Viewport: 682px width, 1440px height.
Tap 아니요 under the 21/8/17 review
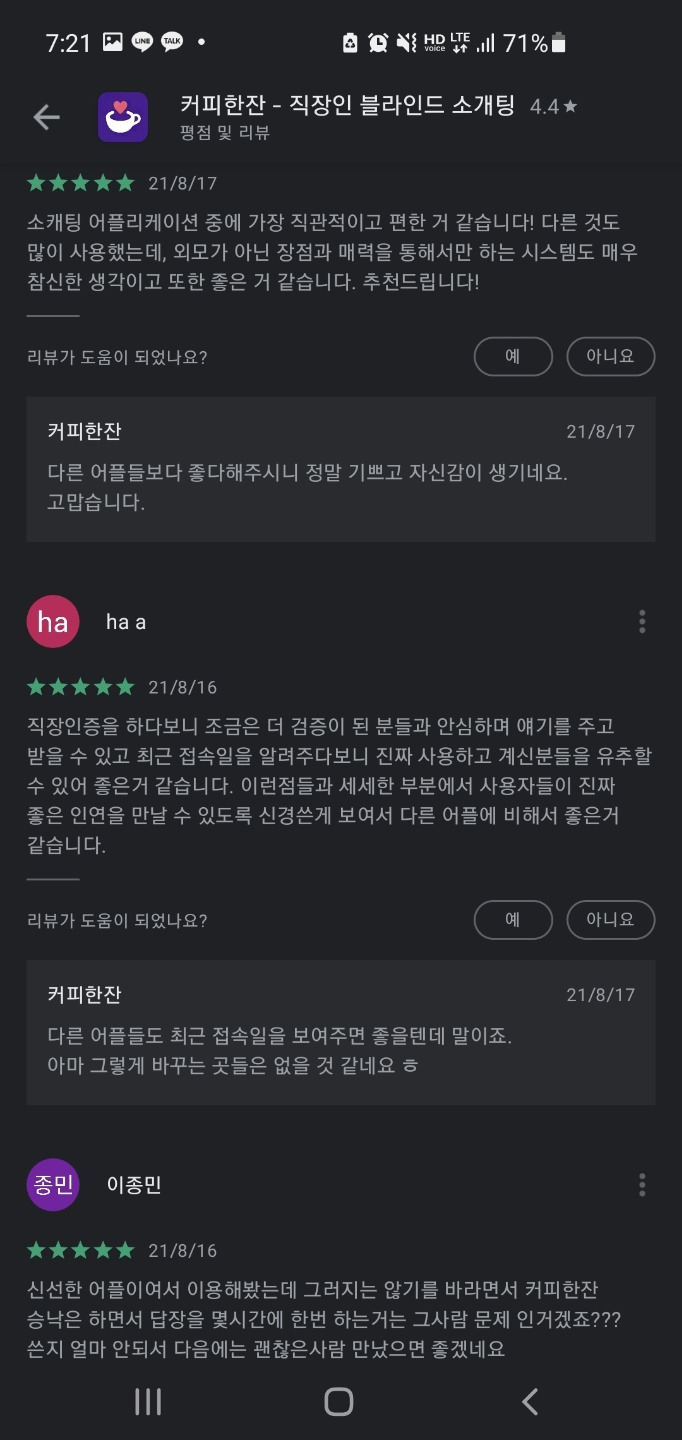coord(611,356)
